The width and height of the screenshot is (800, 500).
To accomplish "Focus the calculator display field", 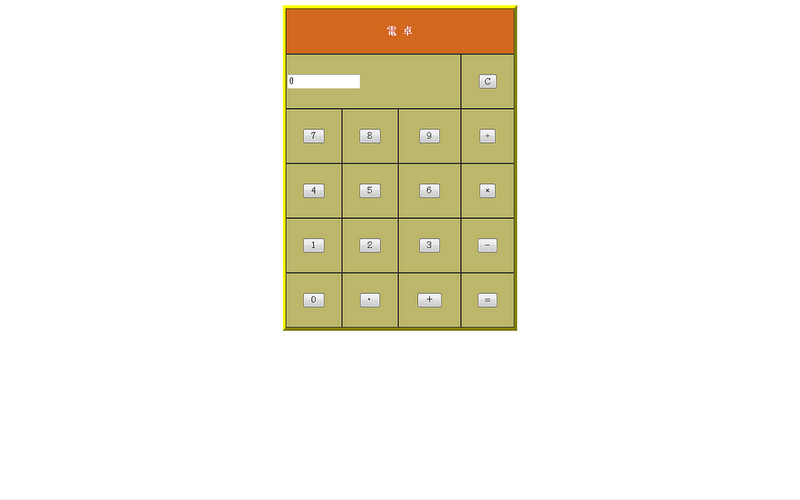I will (x=323, y=81).
